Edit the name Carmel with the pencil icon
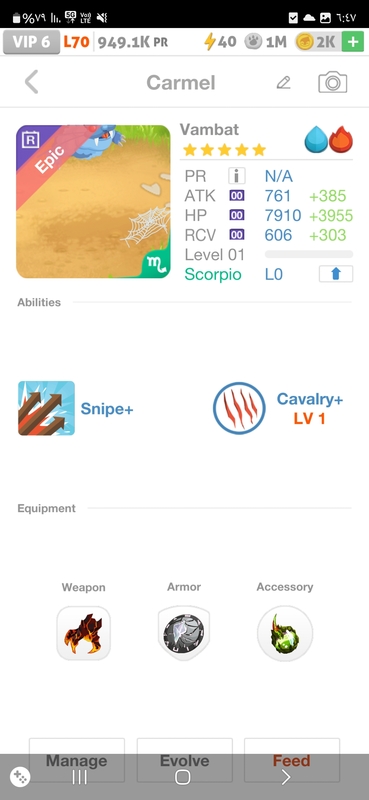The height and width of the screenshot is (800, 369). pos(284,83)
